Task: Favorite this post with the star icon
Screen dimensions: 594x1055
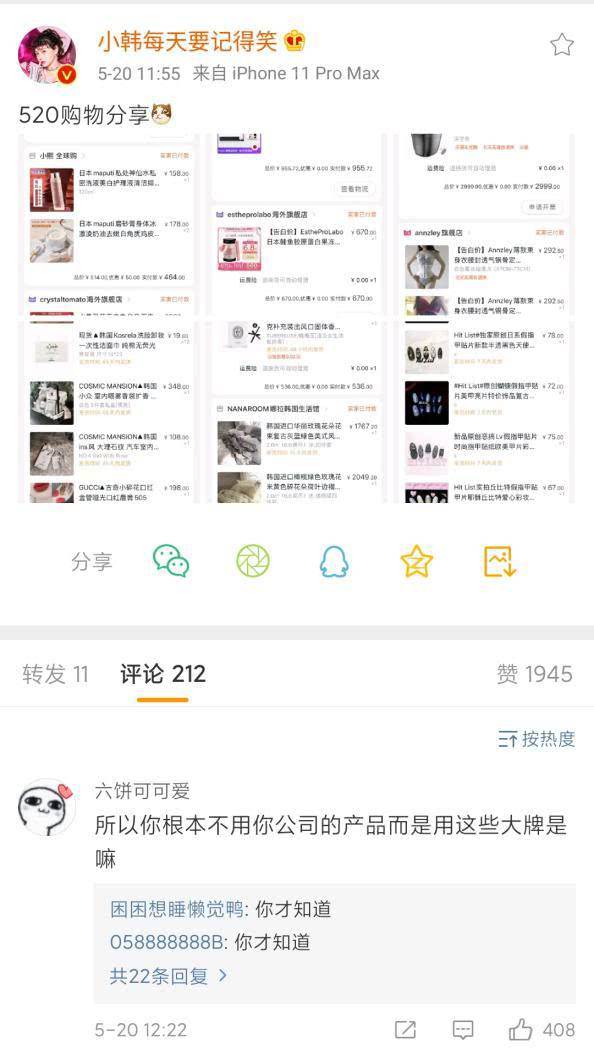Action: pos(561,45)
